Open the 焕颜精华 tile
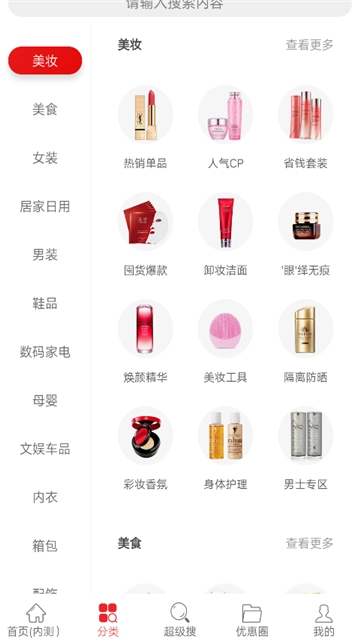This screenshot has width=360, height=640. (145, 341)
